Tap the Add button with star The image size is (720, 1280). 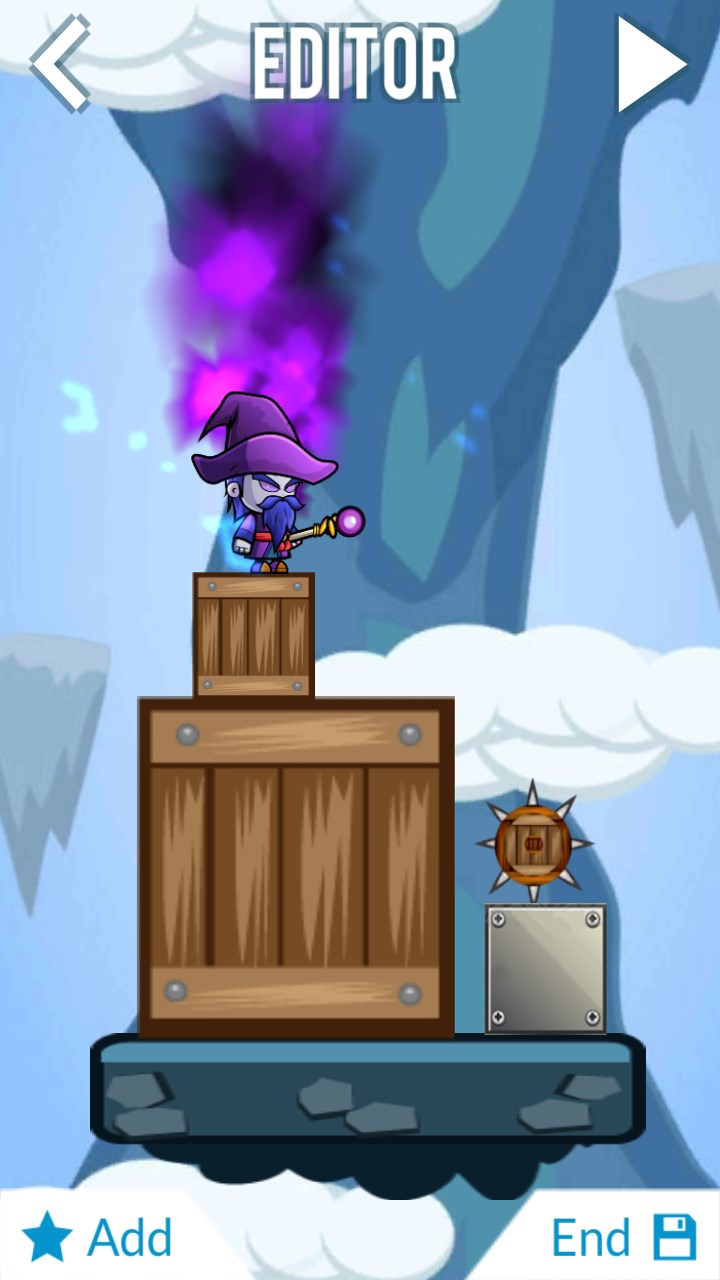point(97,1237)
